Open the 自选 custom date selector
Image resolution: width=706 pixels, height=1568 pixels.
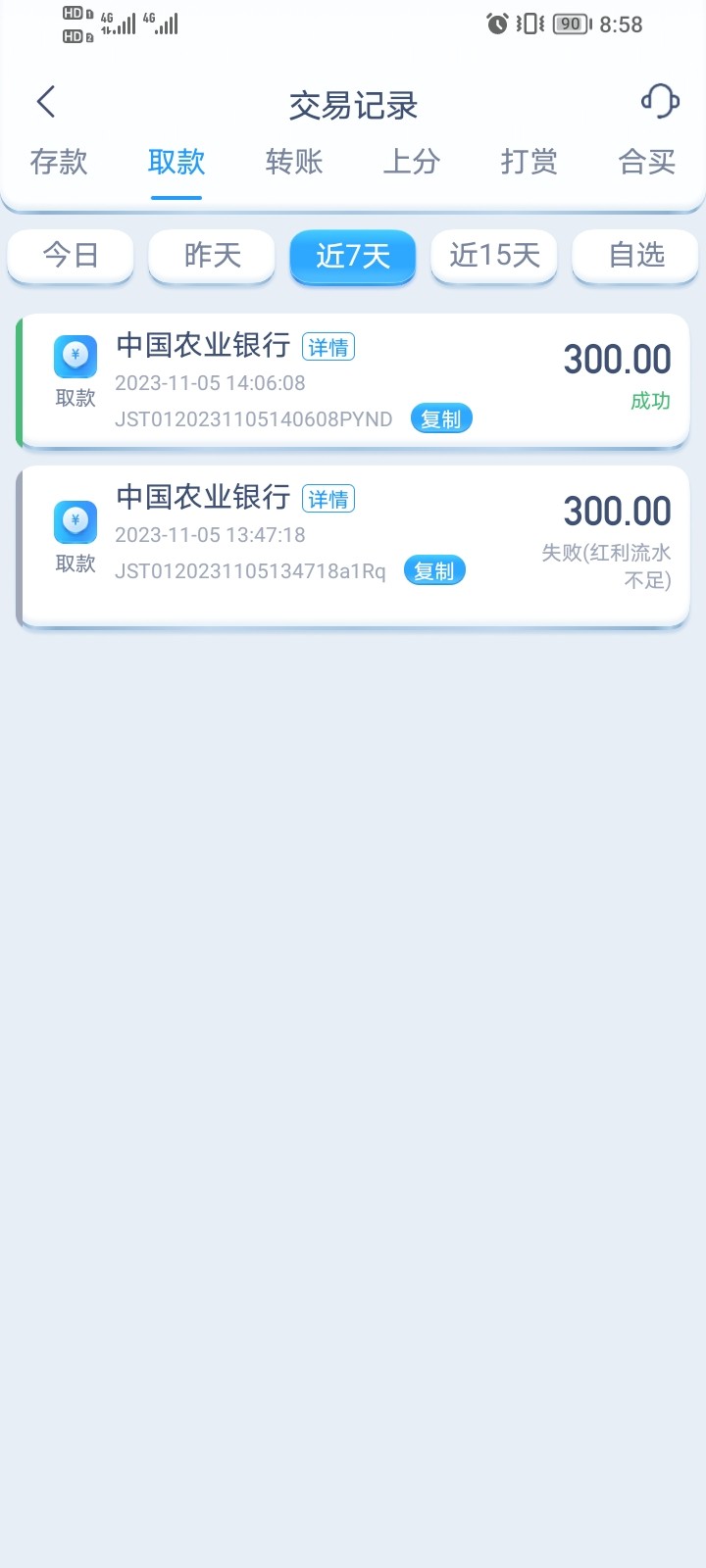(x=634, y=256)
